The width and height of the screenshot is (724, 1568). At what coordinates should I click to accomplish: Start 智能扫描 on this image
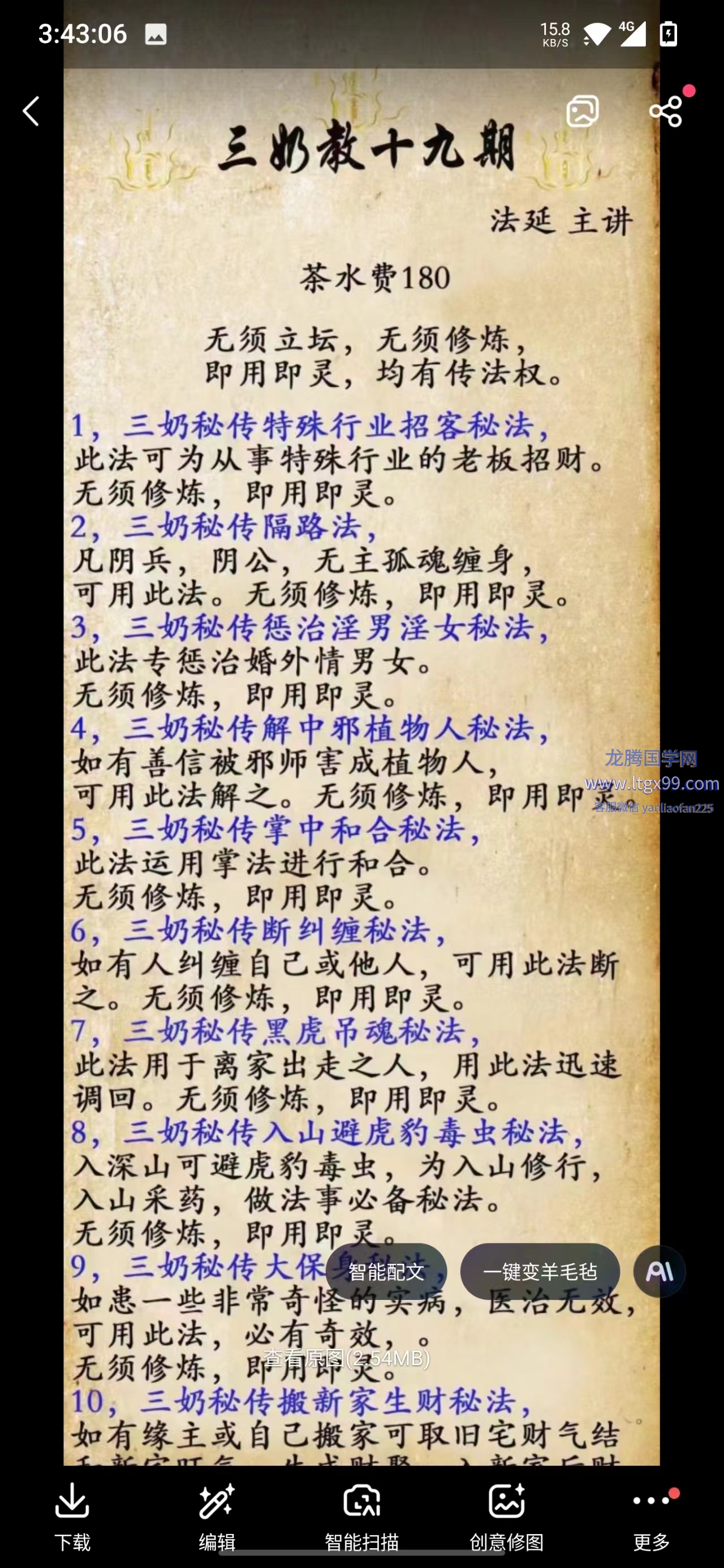(361, 1515)
